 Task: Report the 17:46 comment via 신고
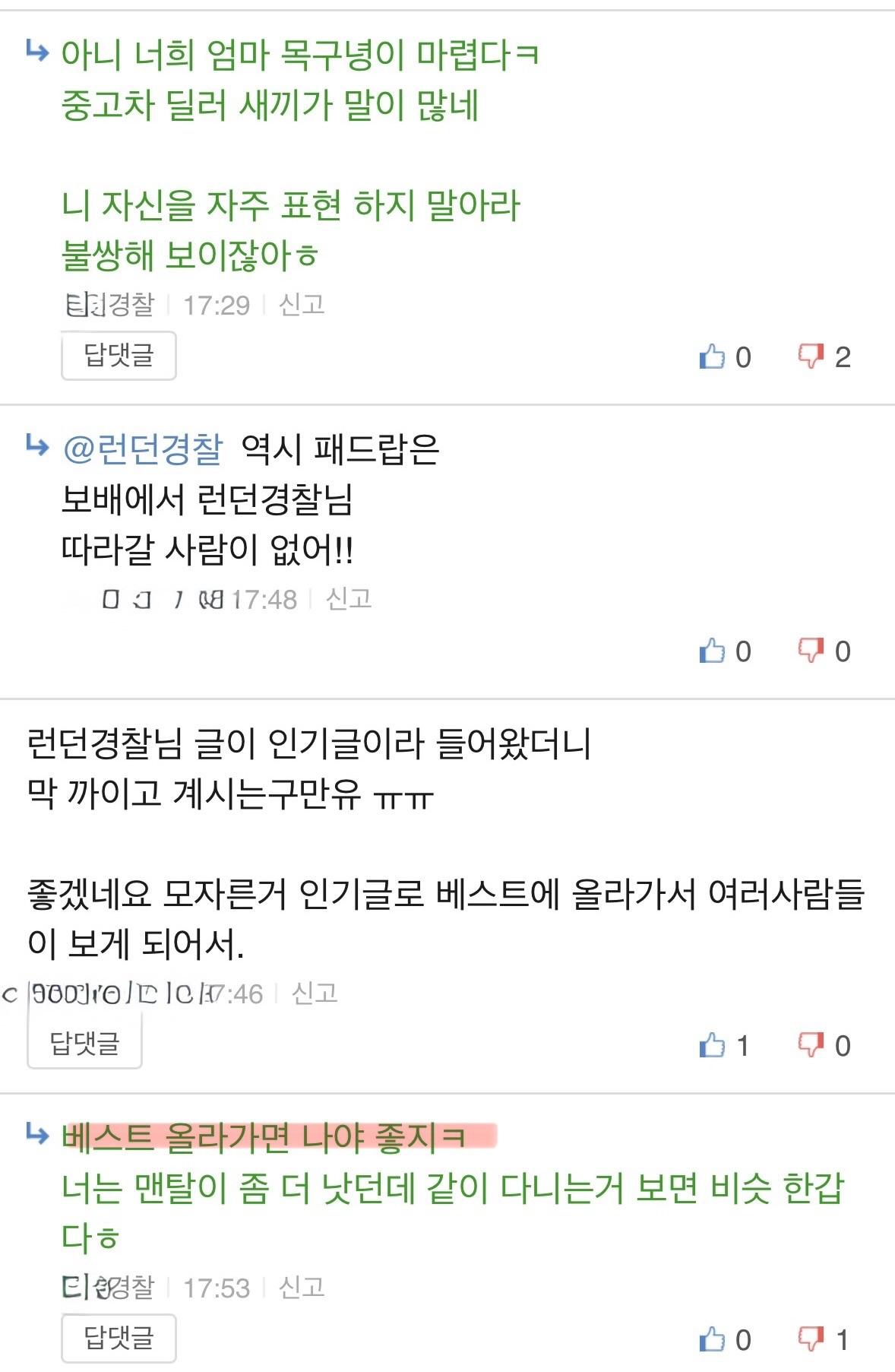(x=315, y=993)
